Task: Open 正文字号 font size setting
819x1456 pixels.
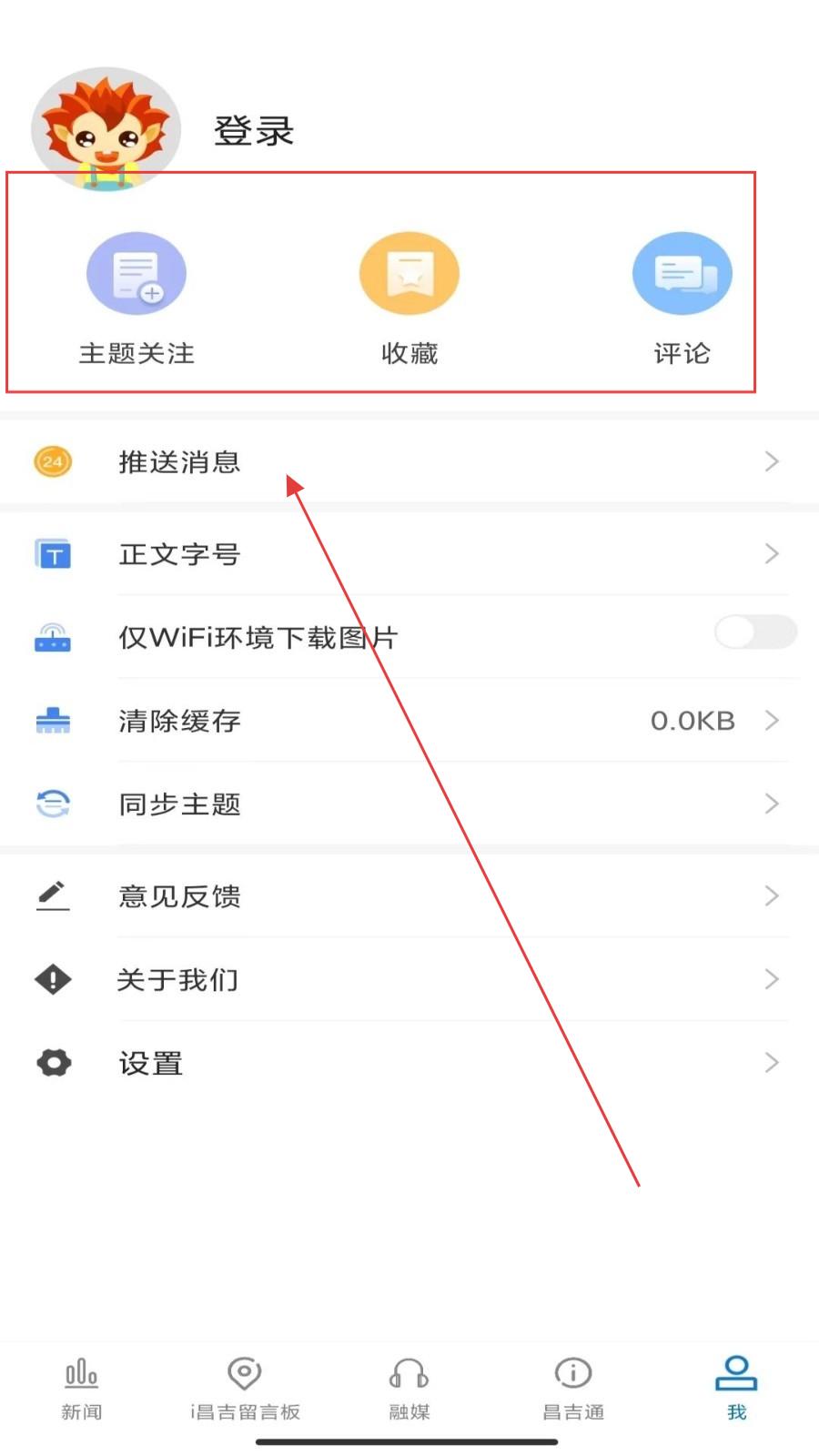Action: coord(409,554)
